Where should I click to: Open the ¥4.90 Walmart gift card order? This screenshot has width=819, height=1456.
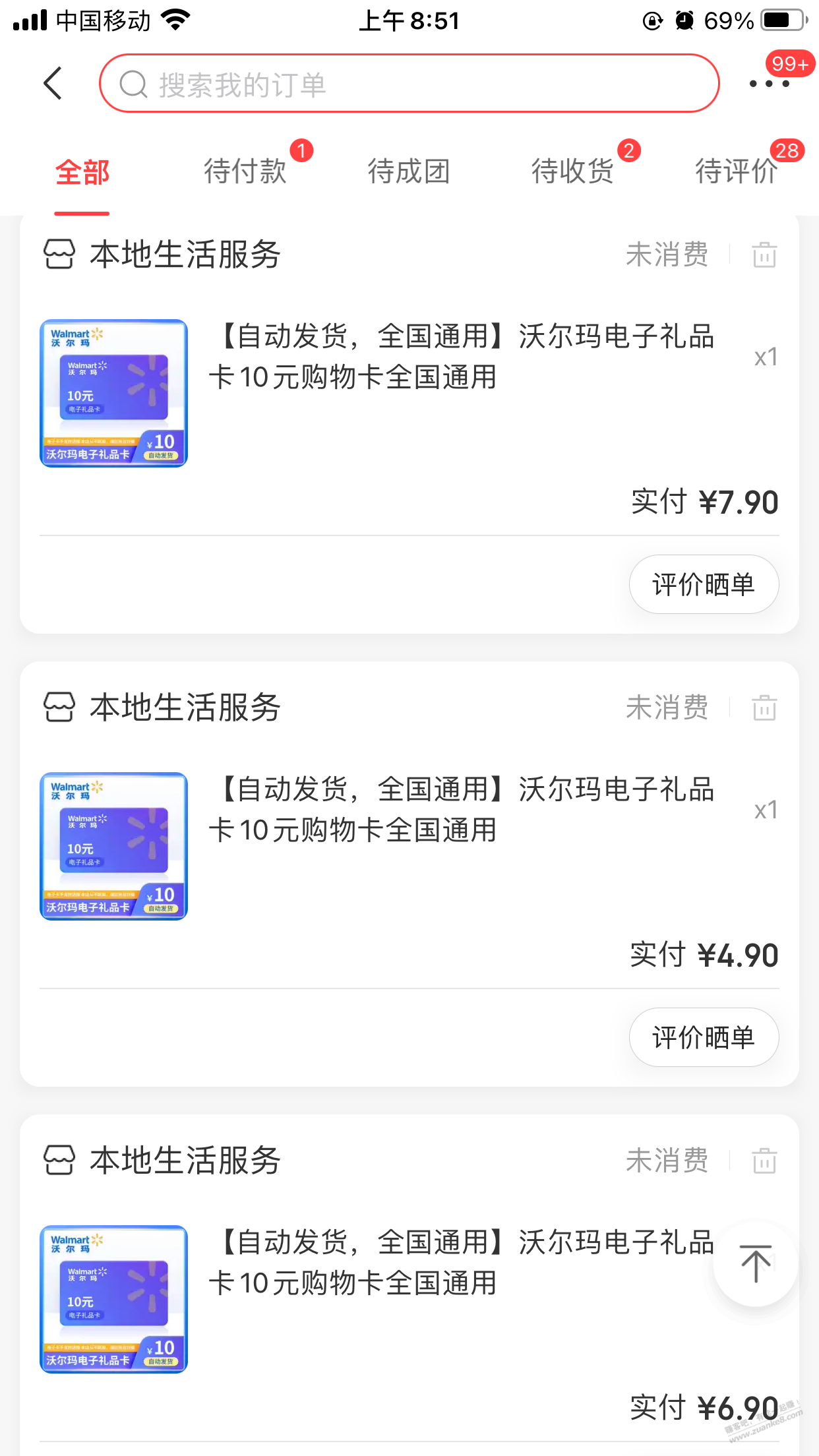[462, 810]
